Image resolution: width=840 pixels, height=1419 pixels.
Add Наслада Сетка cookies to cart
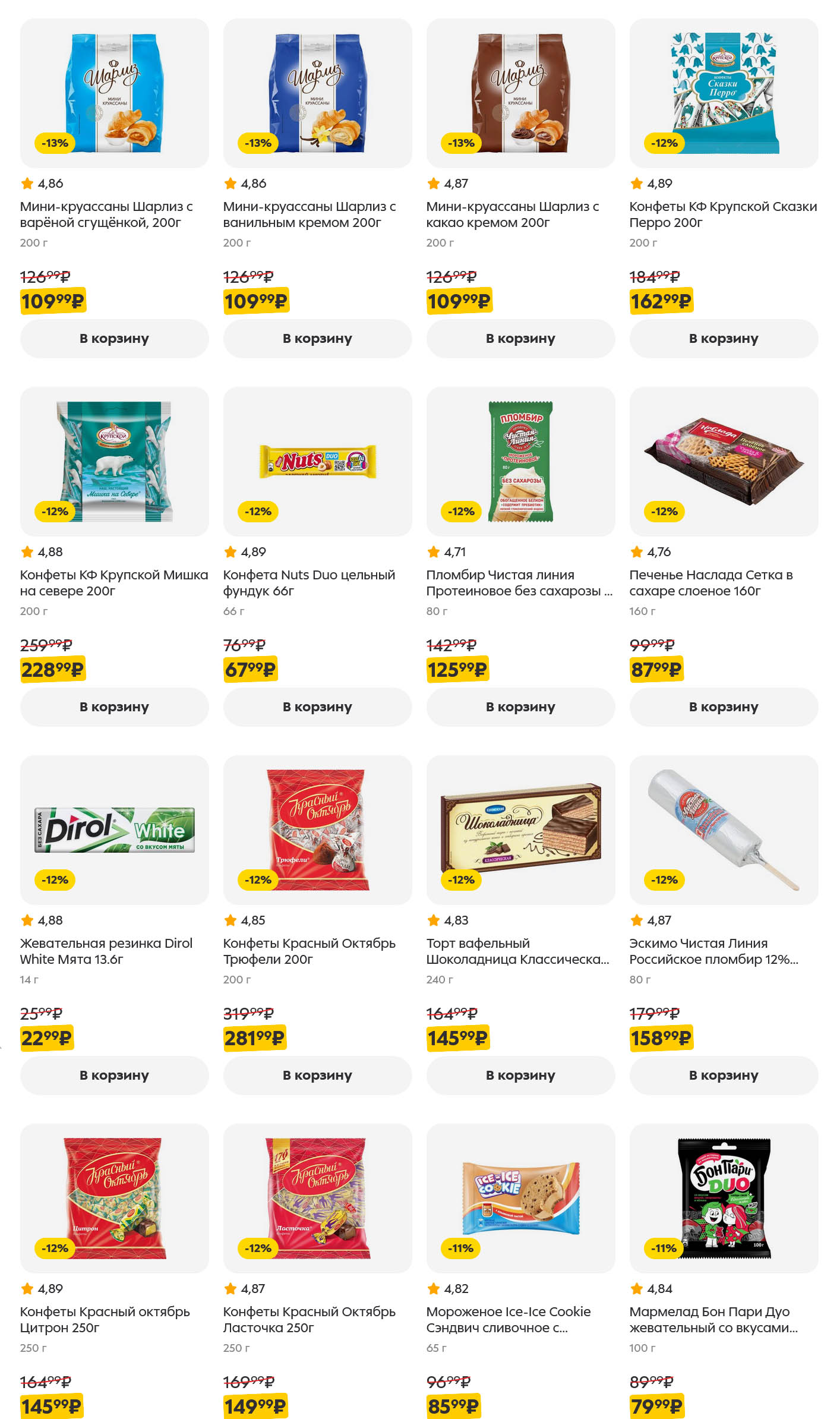click(724, 707)
